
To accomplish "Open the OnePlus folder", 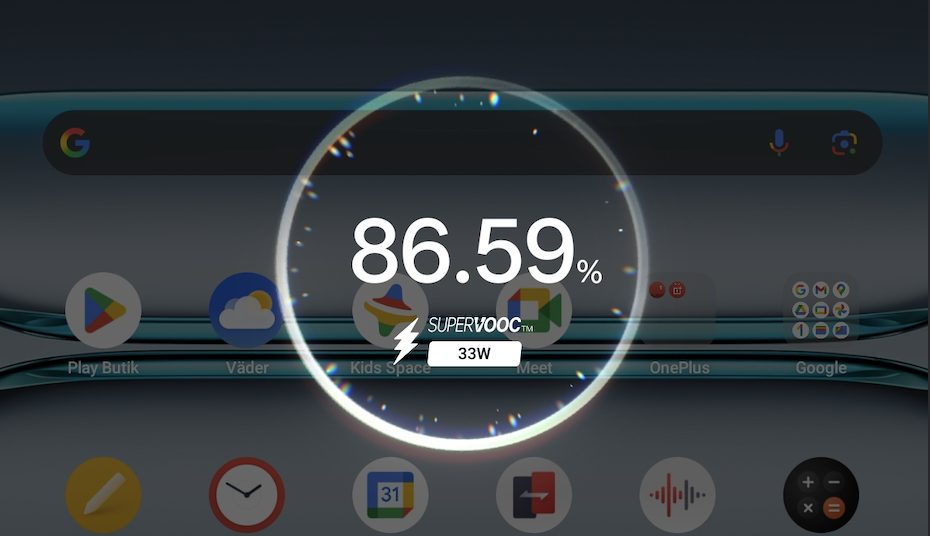I will pyautogui.click(x=679, y=311).
